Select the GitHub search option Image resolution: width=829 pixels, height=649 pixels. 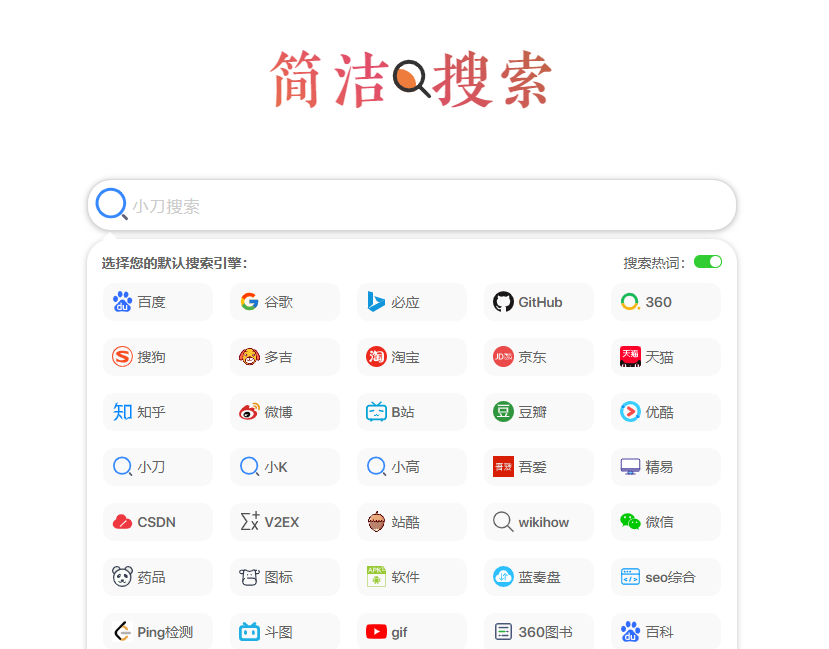(538, 302)
